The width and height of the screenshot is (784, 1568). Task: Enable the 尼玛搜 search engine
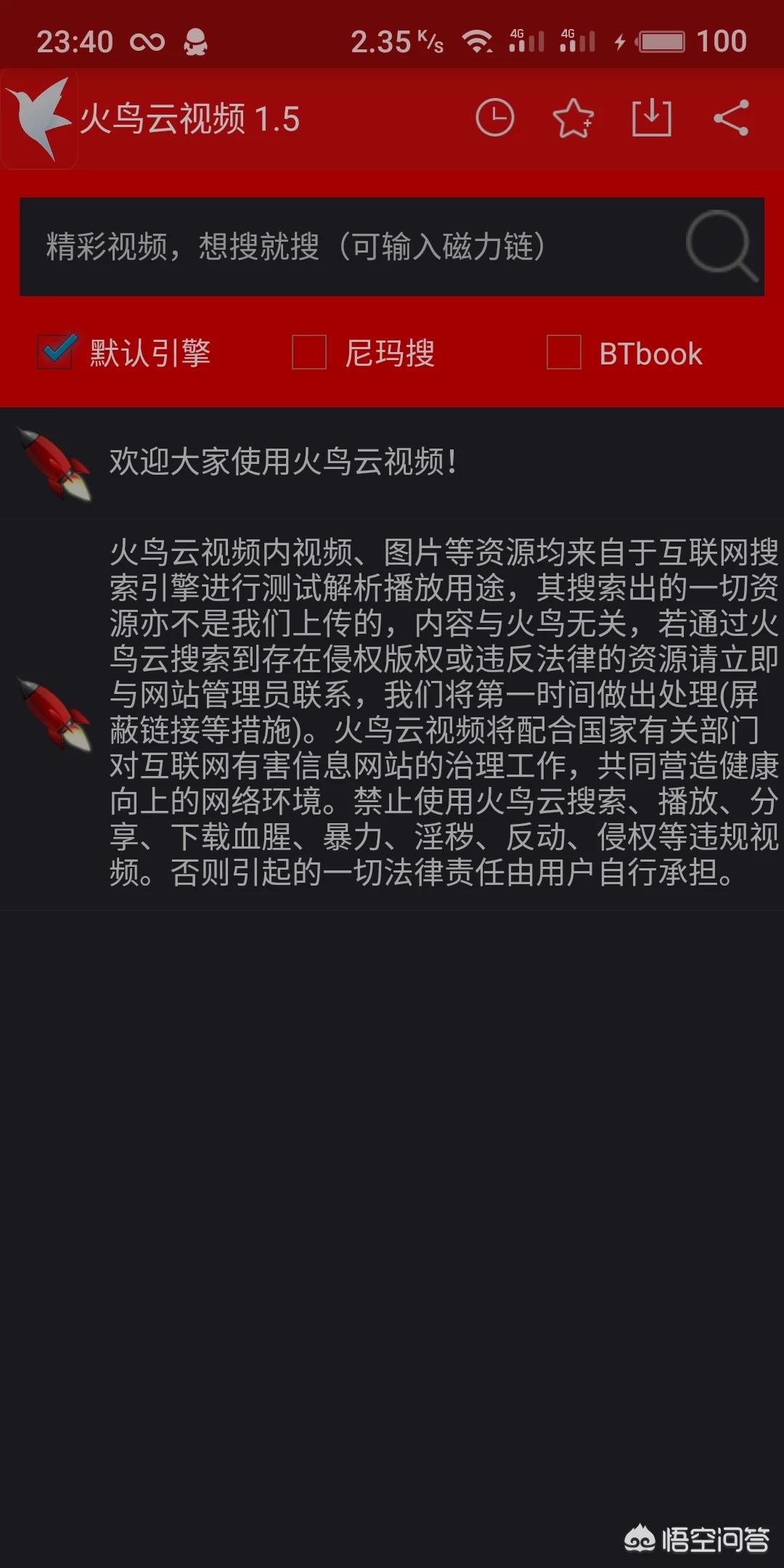pyautogui.click(x=308, y=354)
